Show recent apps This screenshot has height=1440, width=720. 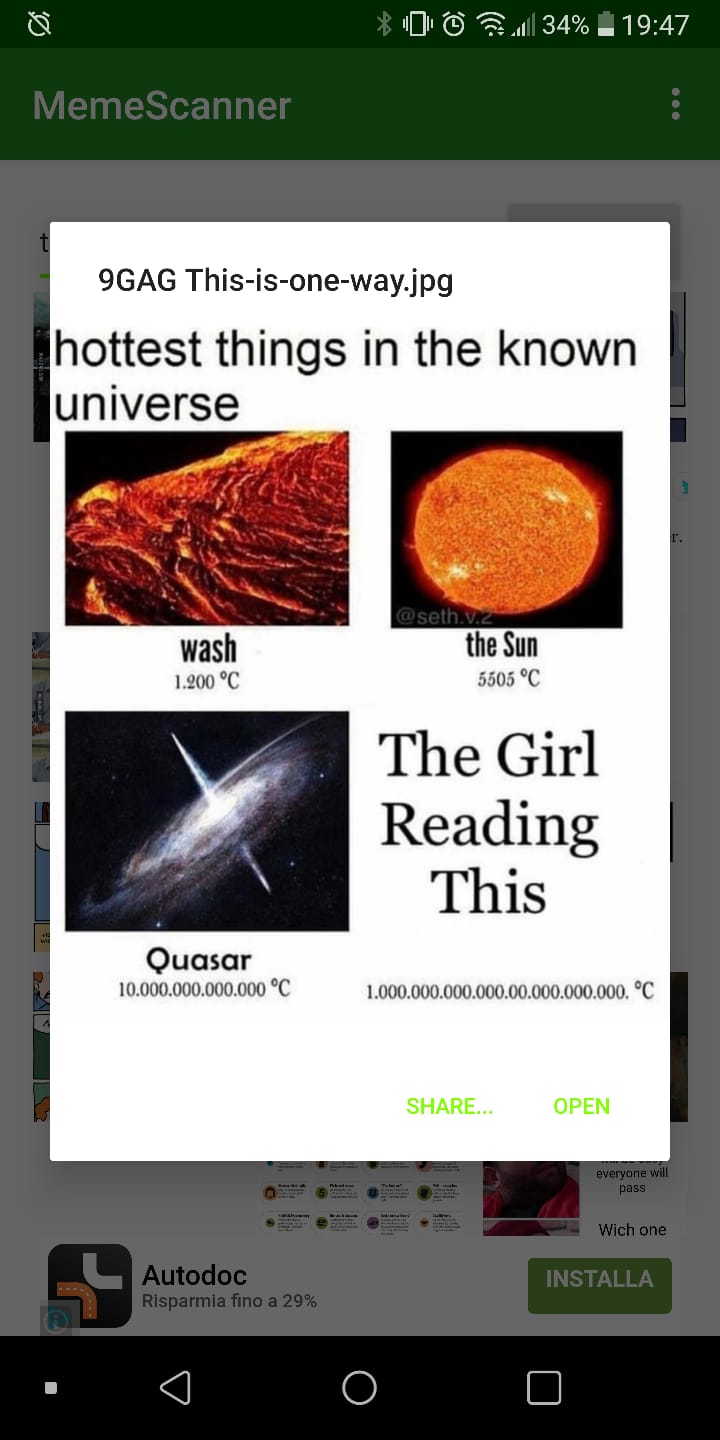point(544,1388)
